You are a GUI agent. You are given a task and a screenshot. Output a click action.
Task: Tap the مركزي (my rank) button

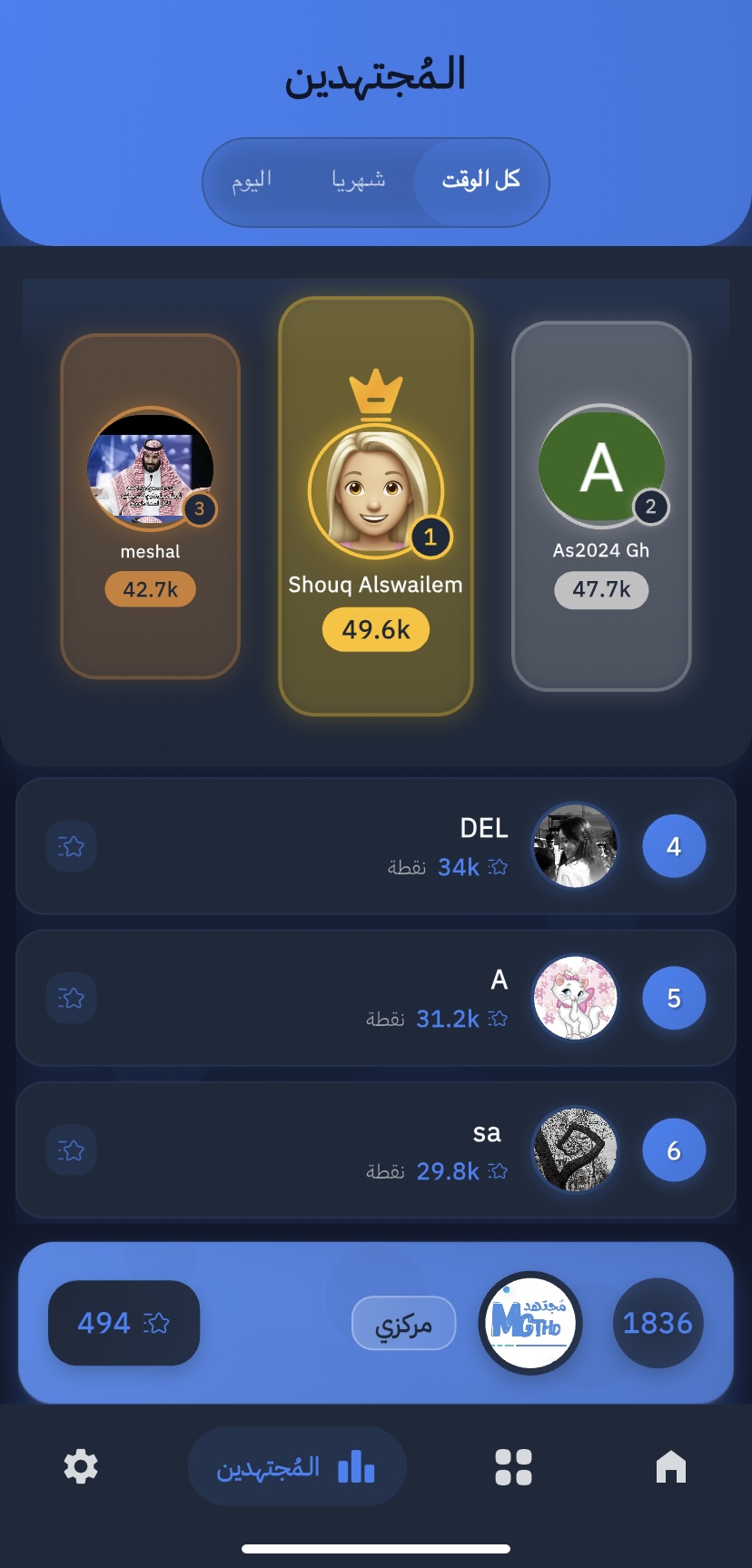403,1324
